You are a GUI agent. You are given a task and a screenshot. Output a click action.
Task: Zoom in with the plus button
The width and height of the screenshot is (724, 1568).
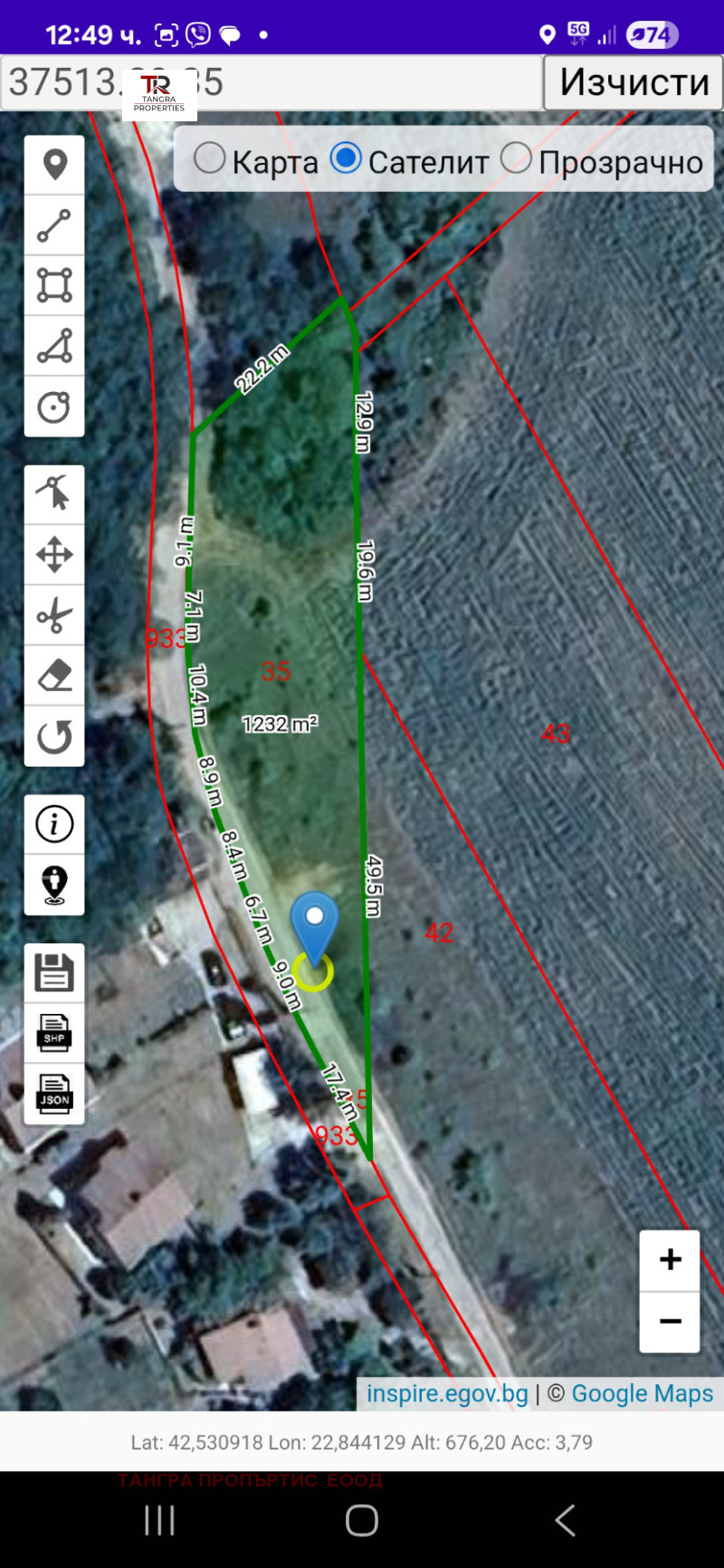point(670,1259)
